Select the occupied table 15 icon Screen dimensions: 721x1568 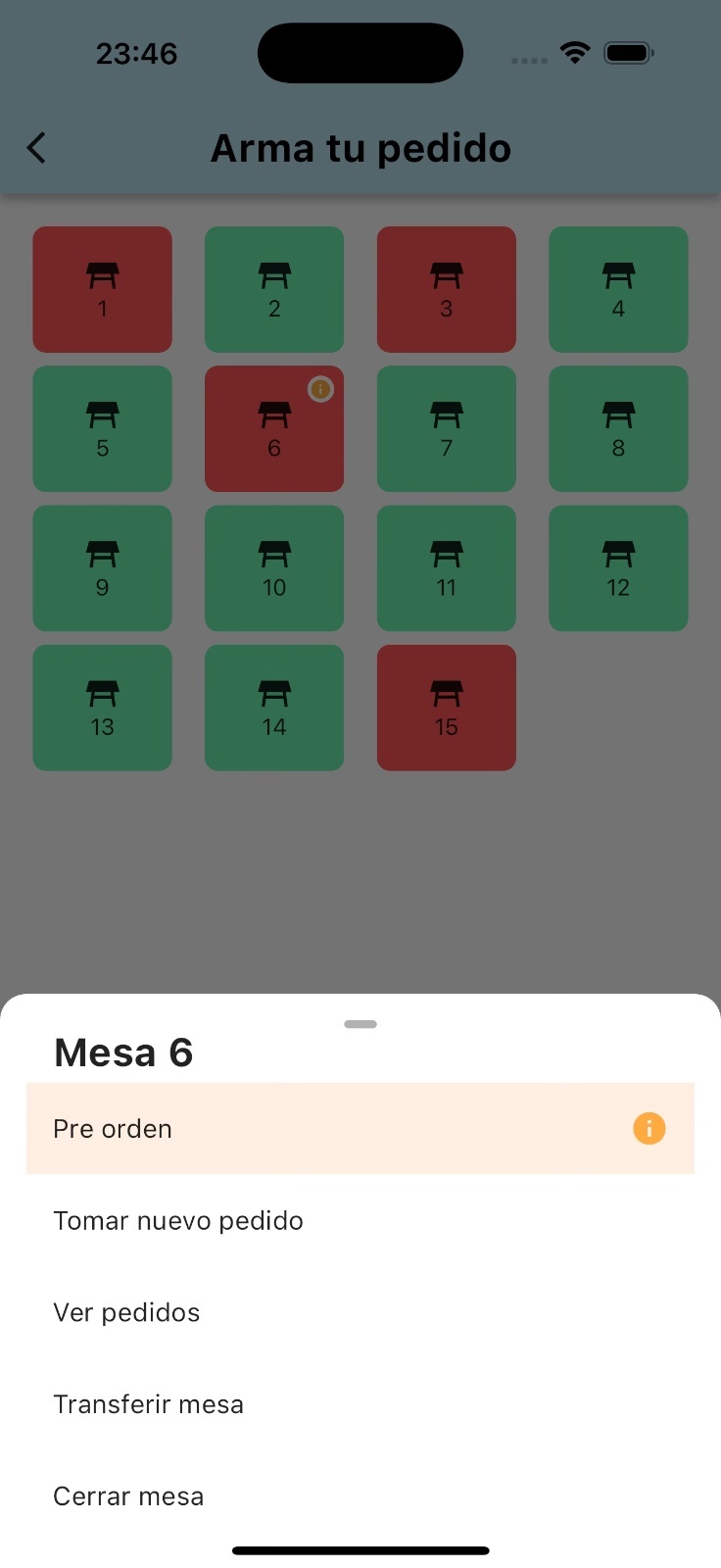pos(446,708)
